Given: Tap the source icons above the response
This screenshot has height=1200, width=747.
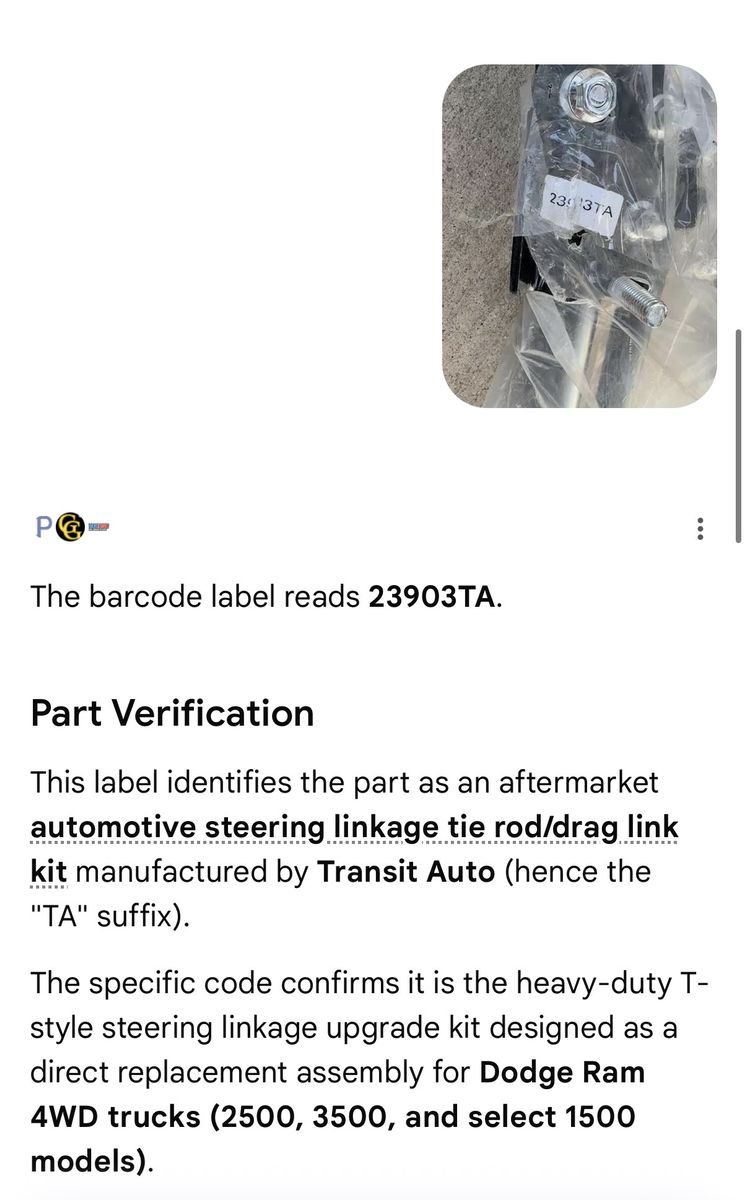Looking at the screenshot, I should [70, 527].
